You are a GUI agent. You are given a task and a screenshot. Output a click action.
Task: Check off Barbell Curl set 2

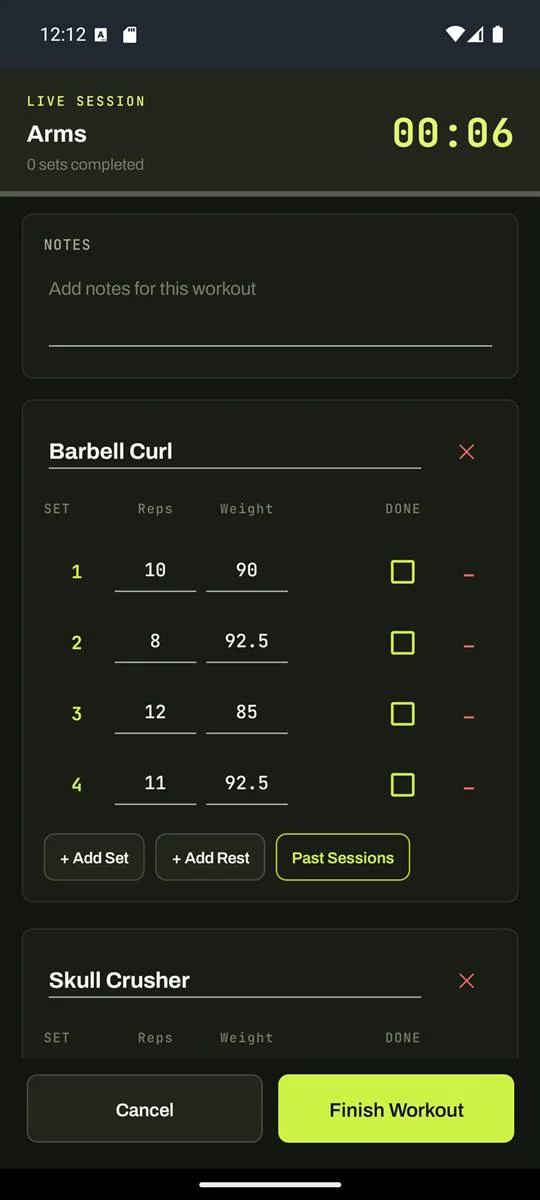click(402, 643)
